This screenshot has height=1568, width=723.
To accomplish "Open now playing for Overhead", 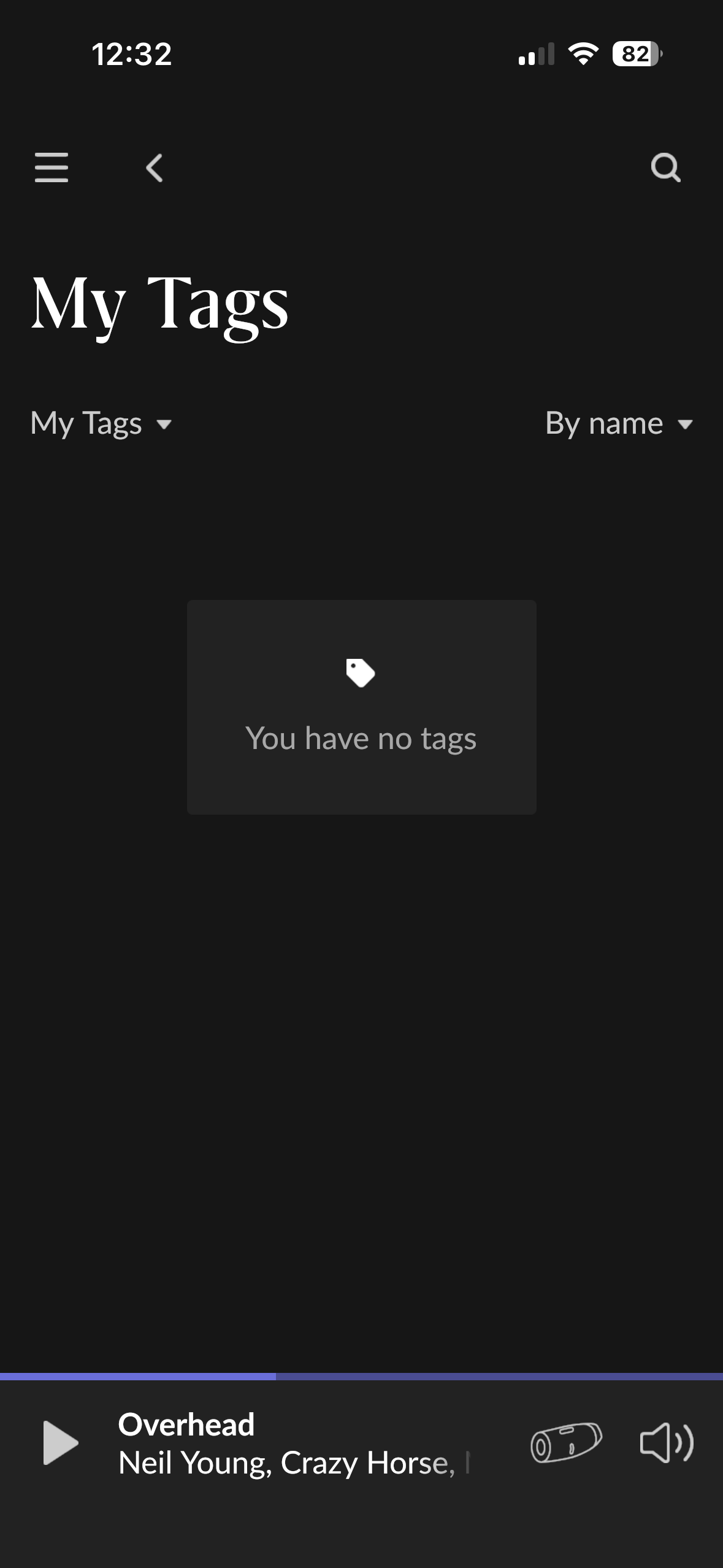I will click(294, 1443).
